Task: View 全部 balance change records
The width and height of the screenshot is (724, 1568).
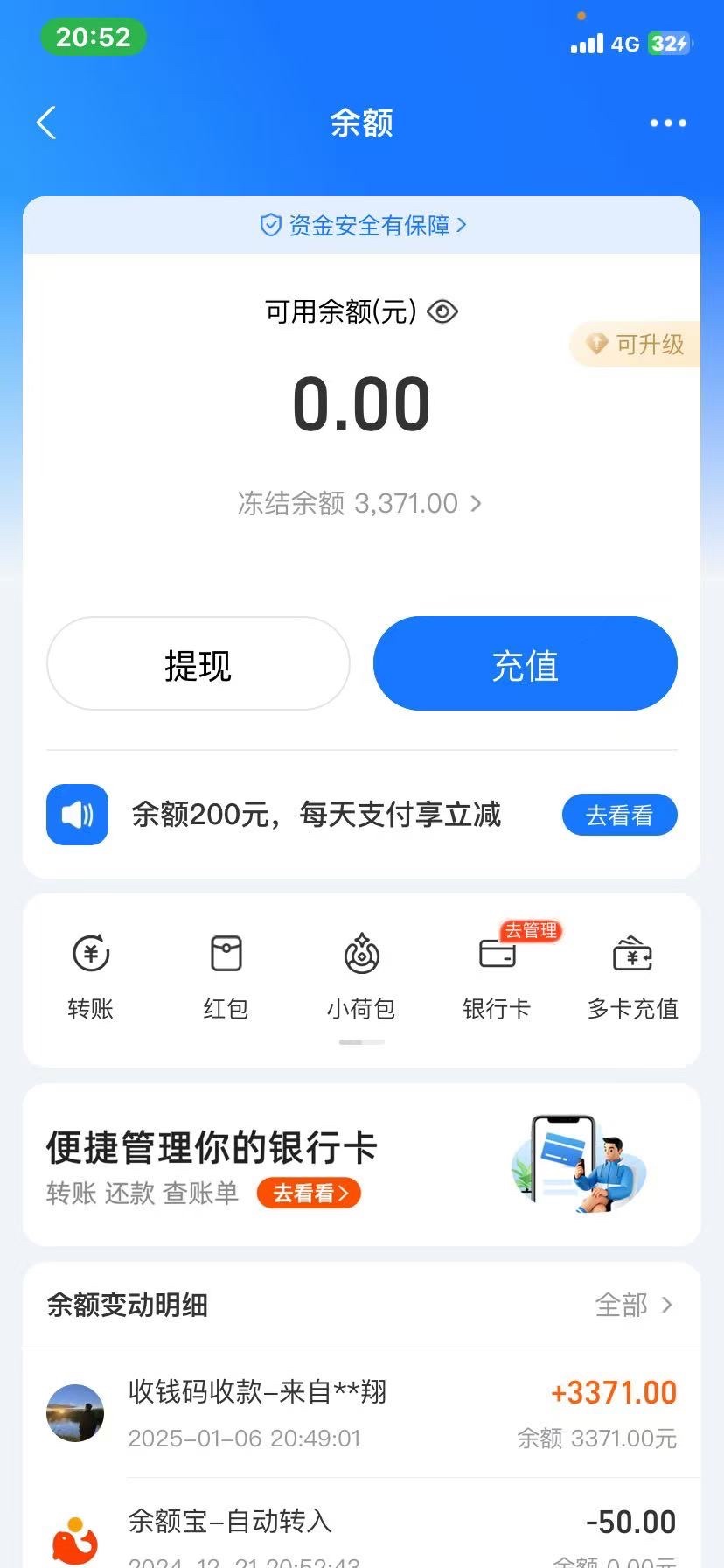Action: pyautogui.click(x=633, y=1305)
